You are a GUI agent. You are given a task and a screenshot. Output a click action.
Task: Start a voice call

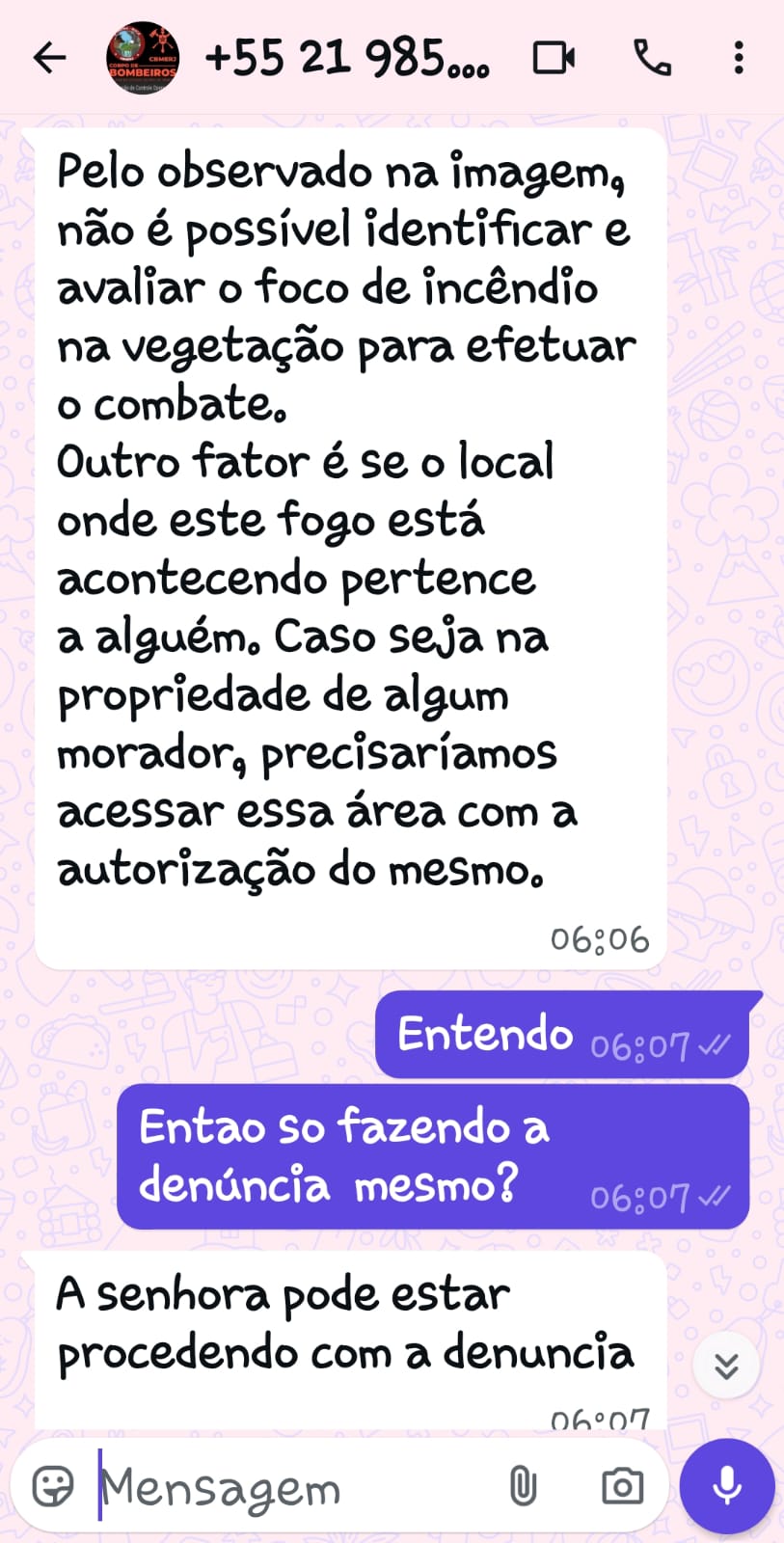click(x=653, y=58)
